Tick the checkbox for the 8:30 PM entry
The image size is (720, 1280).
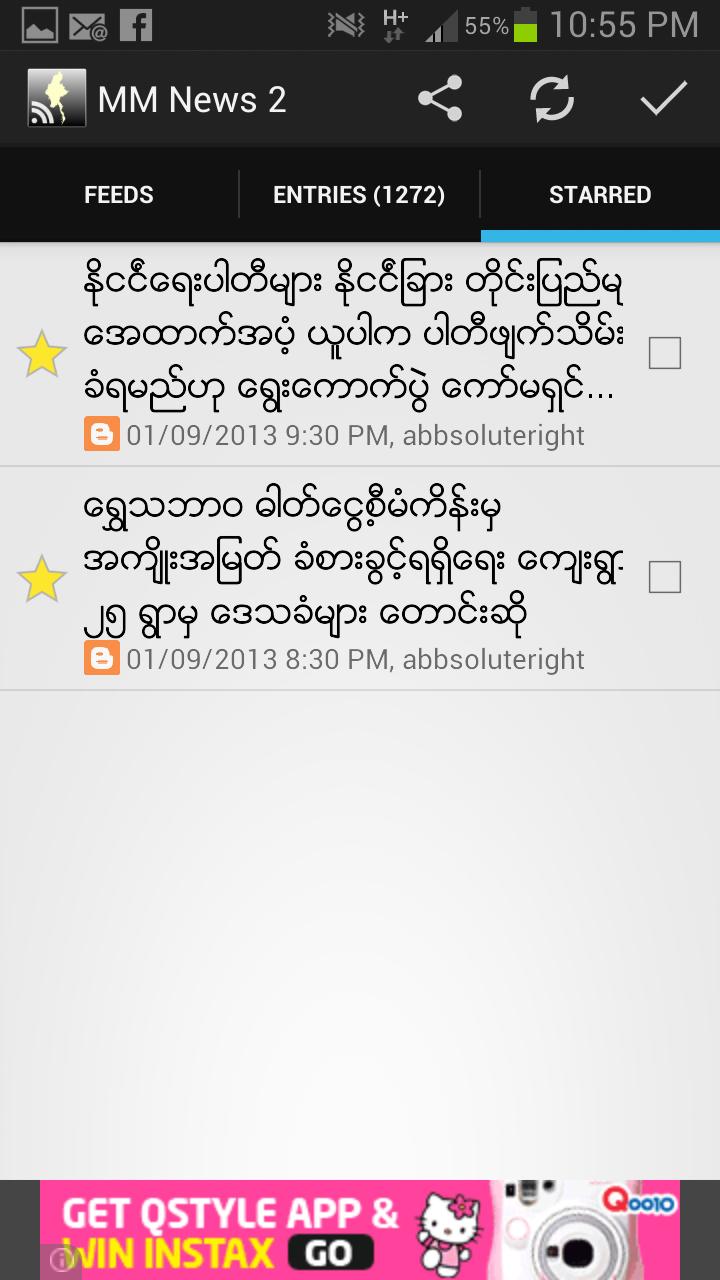click(x=665, y=577)
